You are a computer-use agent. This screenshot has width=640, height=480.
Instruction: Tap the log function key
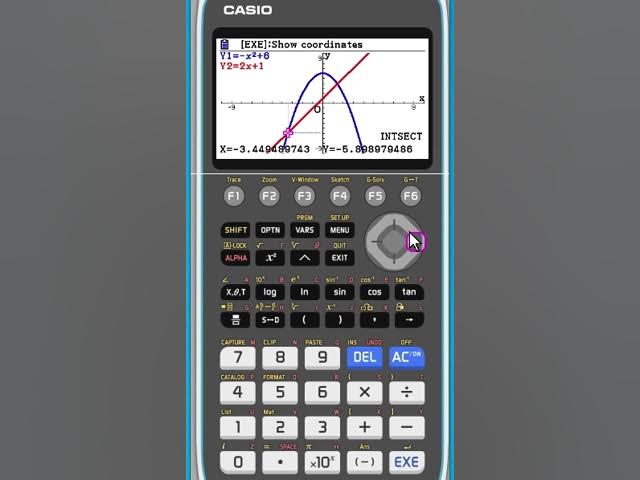point(270,292)
